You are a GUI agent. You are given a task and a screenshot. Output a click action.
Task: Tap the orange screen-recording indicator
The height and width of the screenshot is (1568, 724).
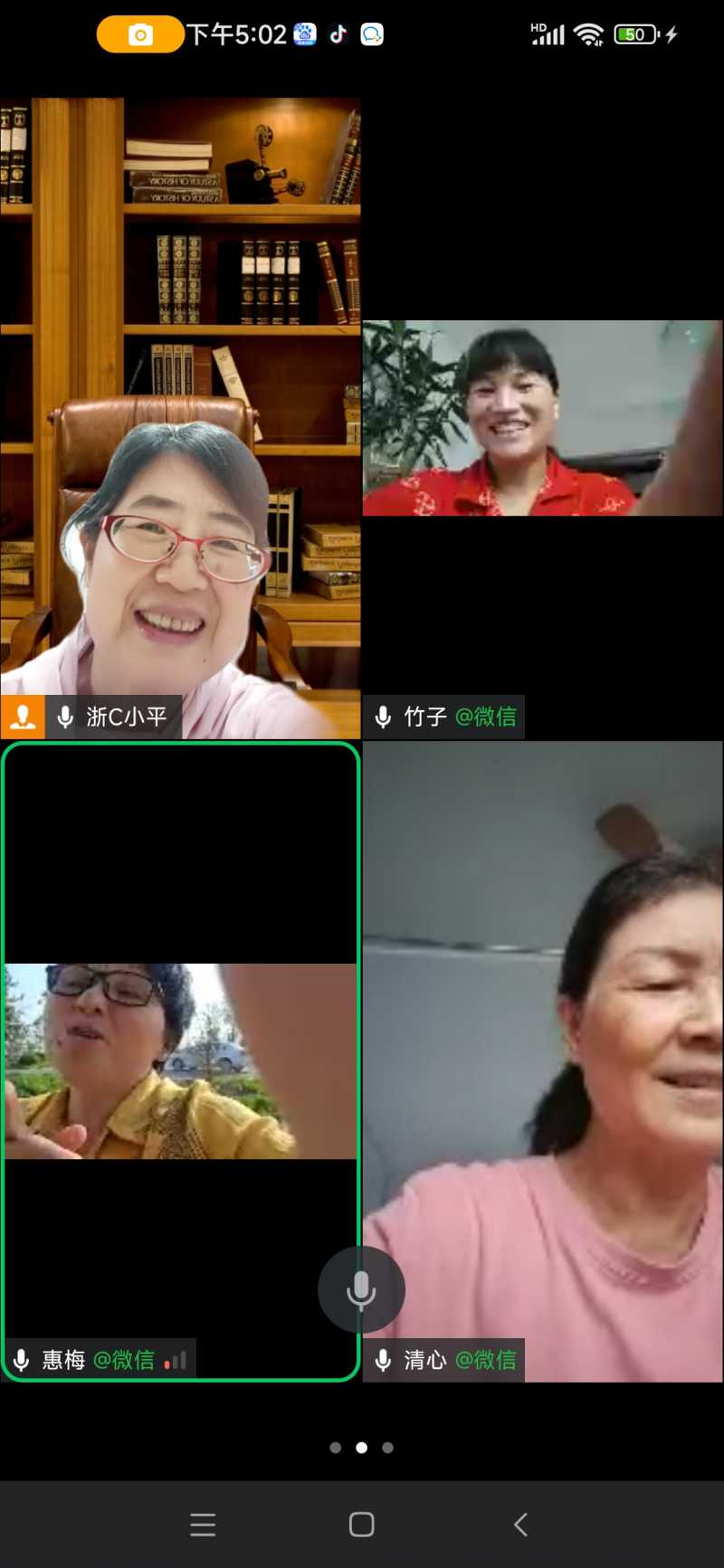point(140,35)
